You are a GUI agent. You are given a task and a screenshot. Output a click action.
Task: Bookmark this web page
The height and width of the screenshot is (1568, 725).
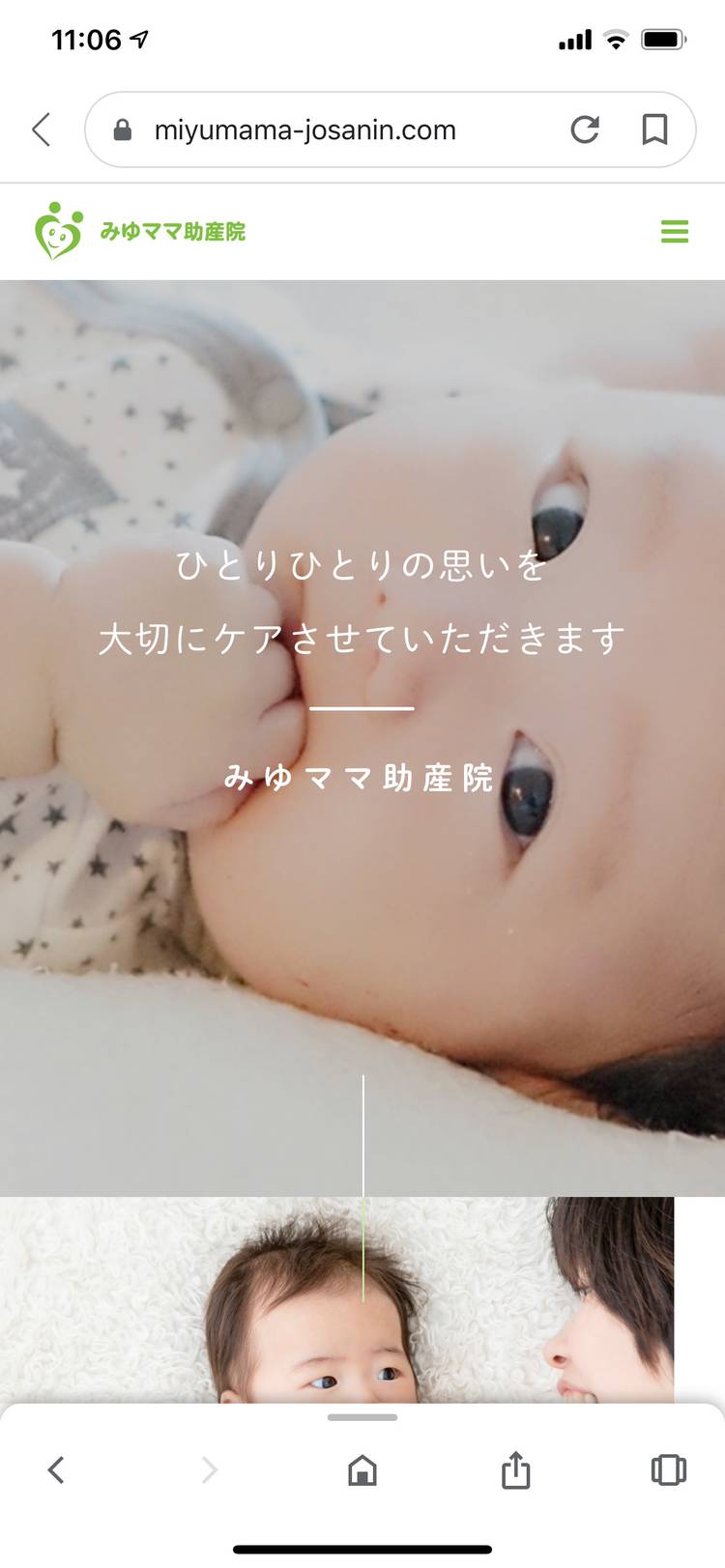pos(654,129)
